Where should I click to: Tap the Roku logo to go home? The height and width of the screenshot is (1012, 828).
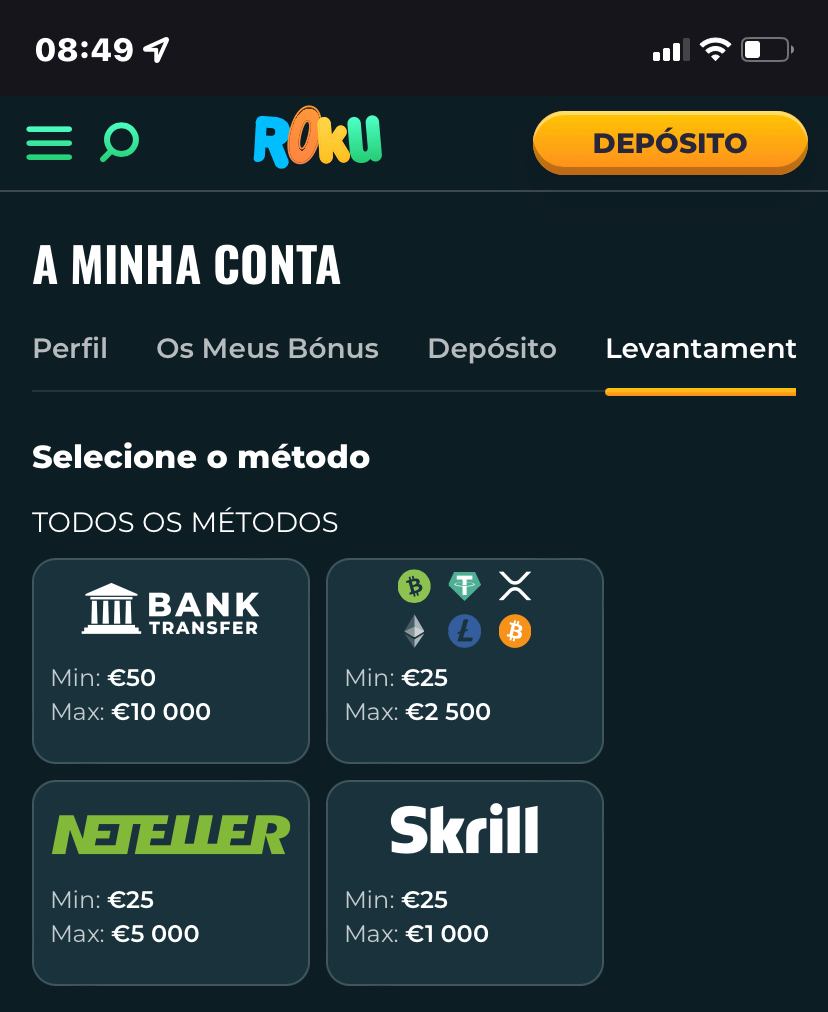[318, 141]
